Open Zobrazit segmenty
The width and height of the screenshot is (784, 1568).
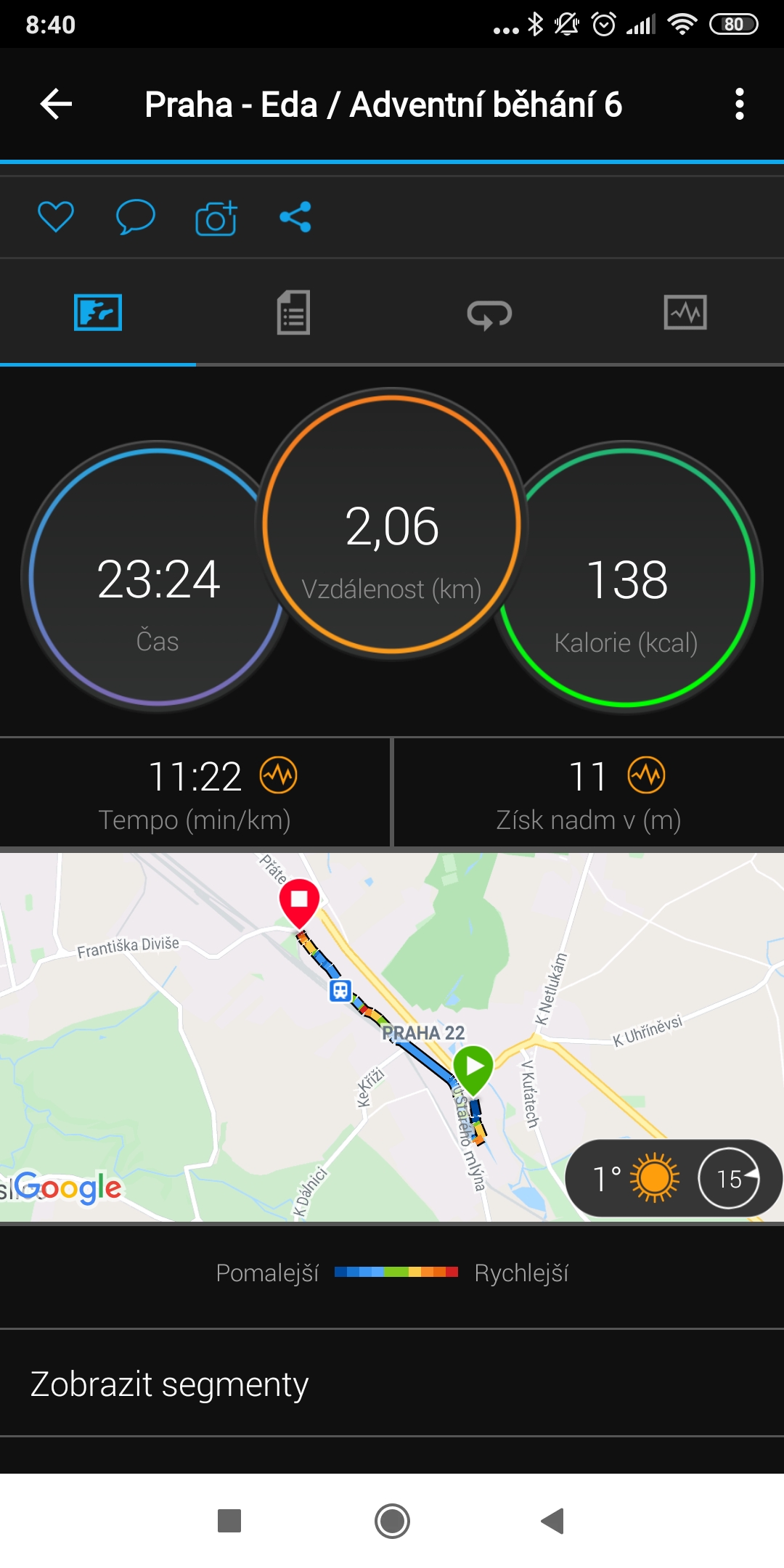tap(392, 1384)
